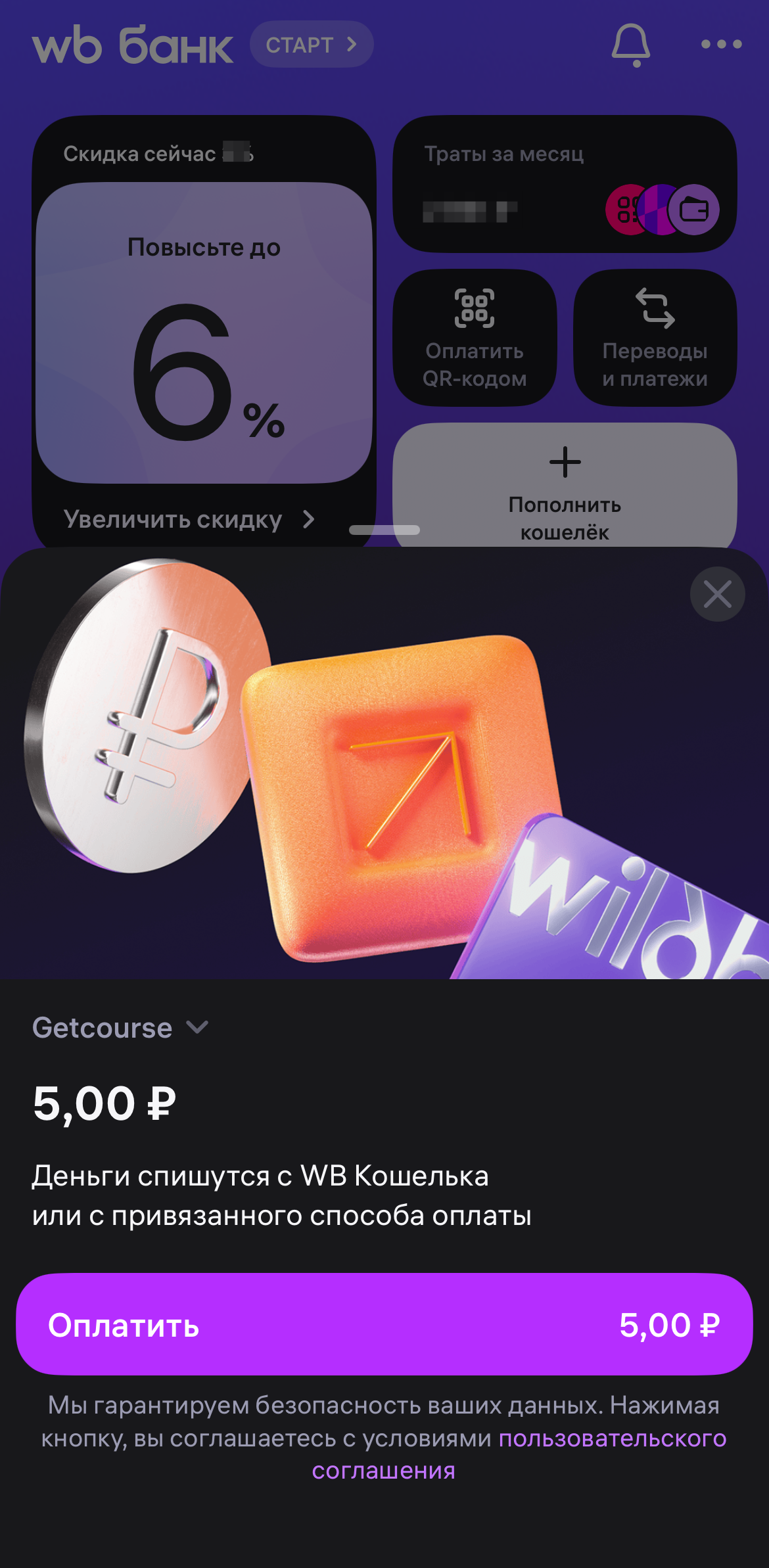Confirm payment with the Оплатить button

384,1324
